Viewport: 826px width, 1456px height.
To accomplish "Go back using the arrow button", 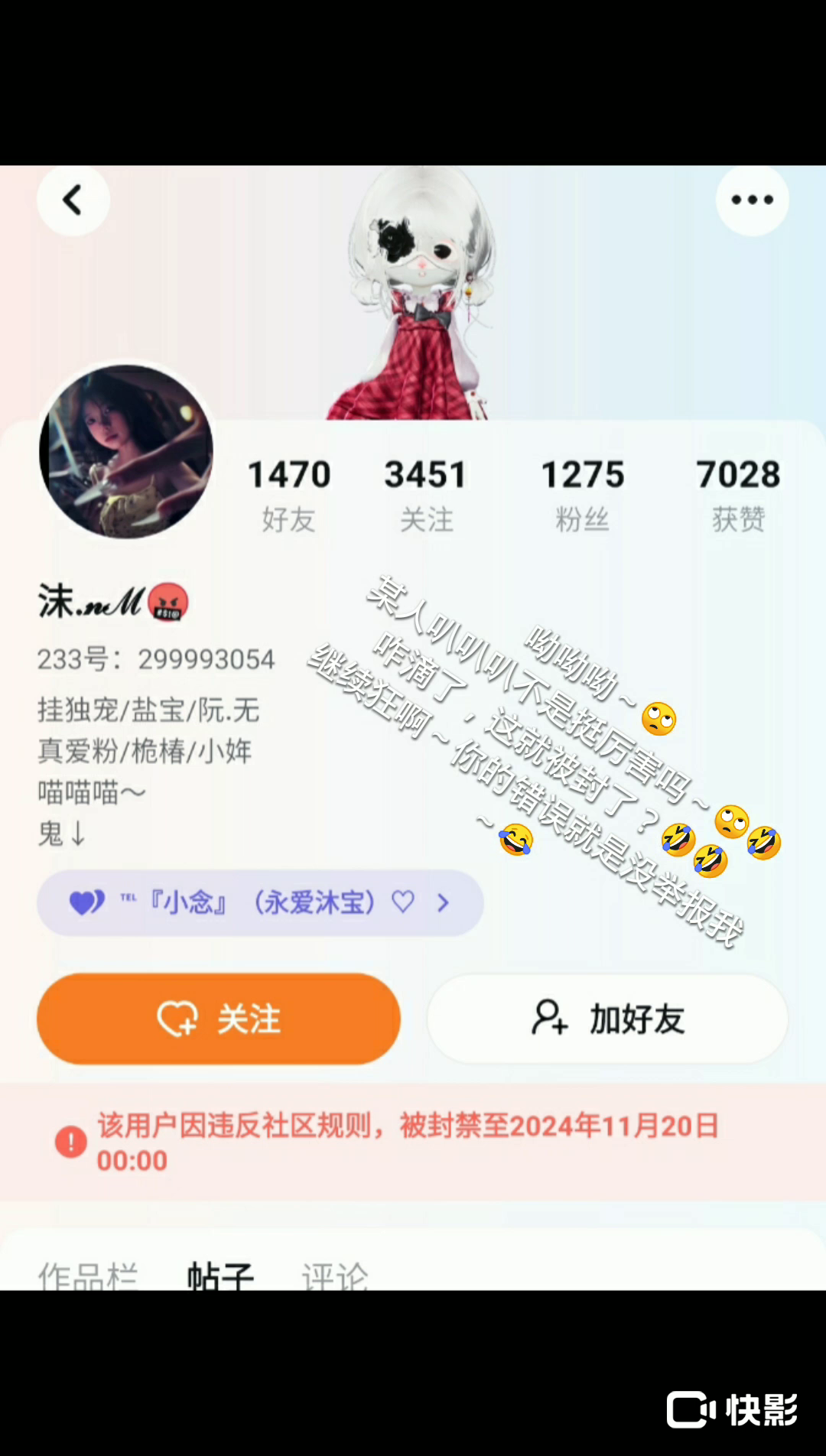I will click(73, 200).
